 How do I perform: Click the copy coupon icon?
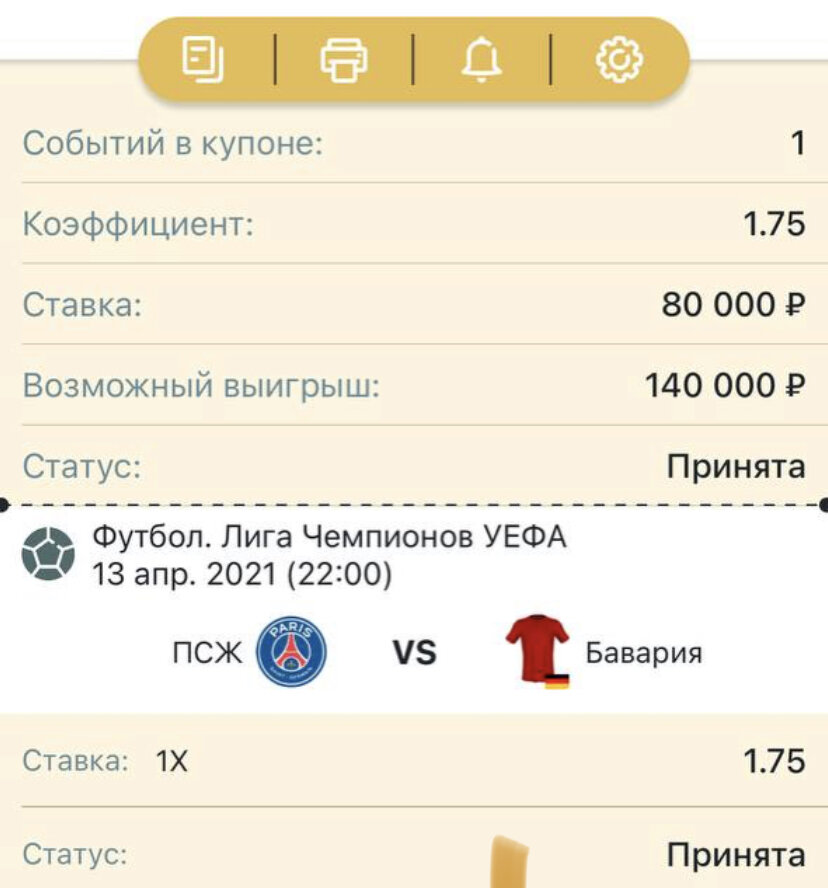click(x=203, y=60)
